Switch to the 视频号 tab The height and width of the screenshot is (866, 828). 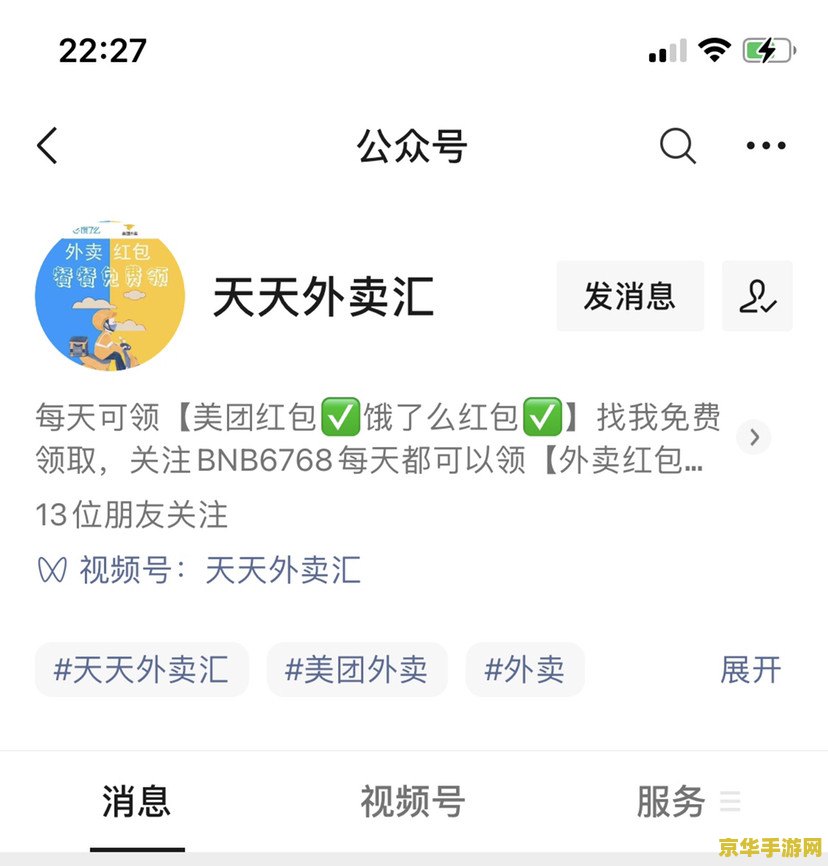click(412, 801)
